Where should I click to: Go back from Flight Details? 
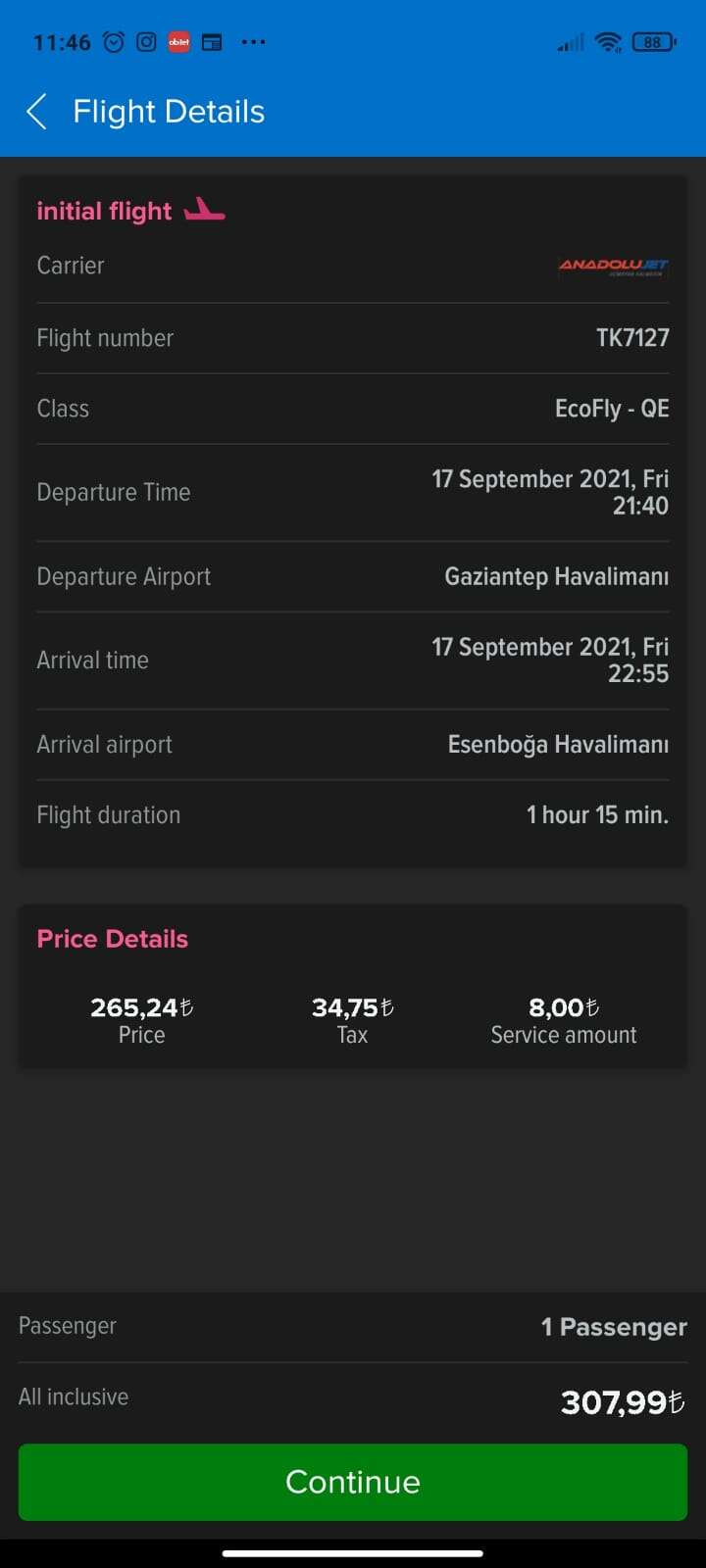point(36,112)
